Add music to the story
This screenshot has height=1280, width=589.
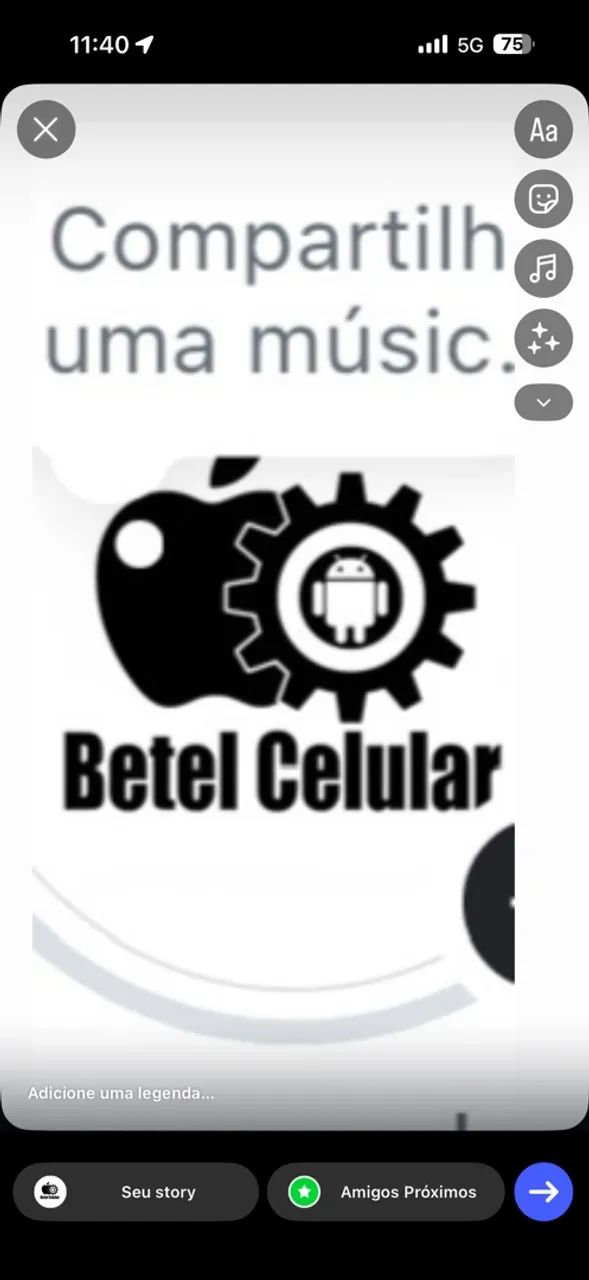[x=543, y=268]
